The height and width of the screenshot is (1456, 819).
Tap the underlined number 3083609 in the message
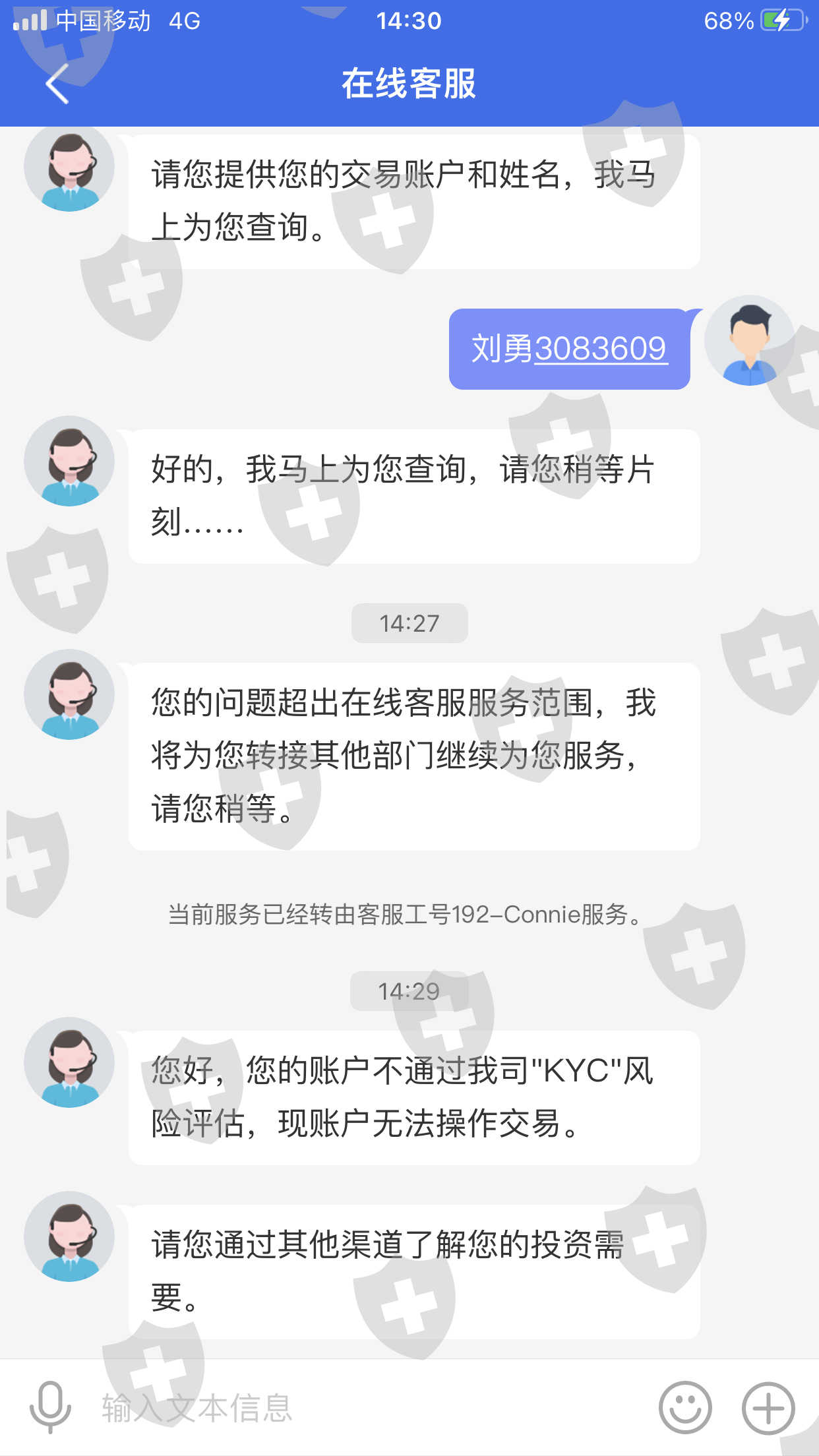pyautogui.click(x=601, y=348)
